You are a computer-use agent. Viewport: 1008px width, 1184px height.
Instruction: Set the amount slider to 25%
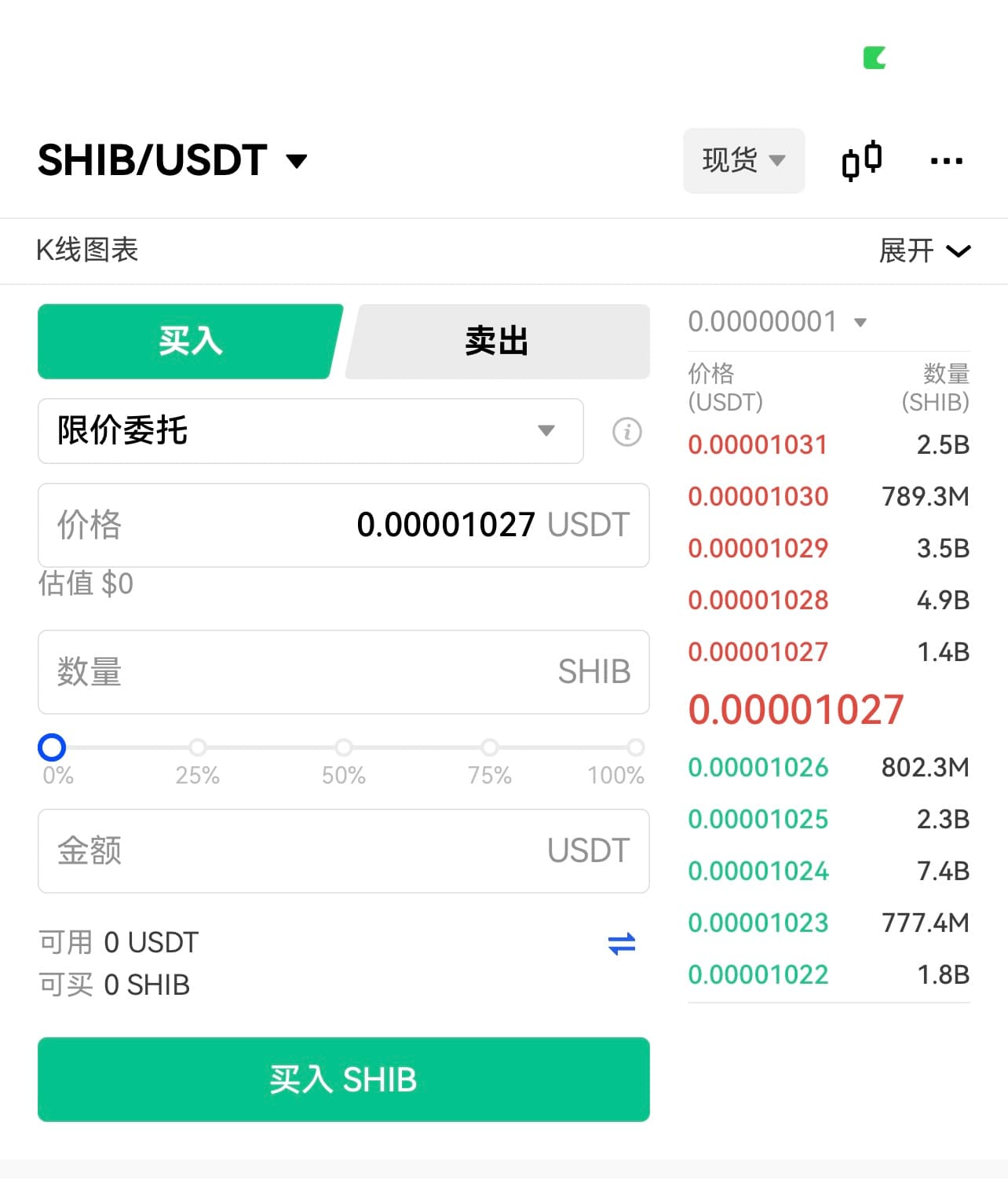(x=198, y=747)
